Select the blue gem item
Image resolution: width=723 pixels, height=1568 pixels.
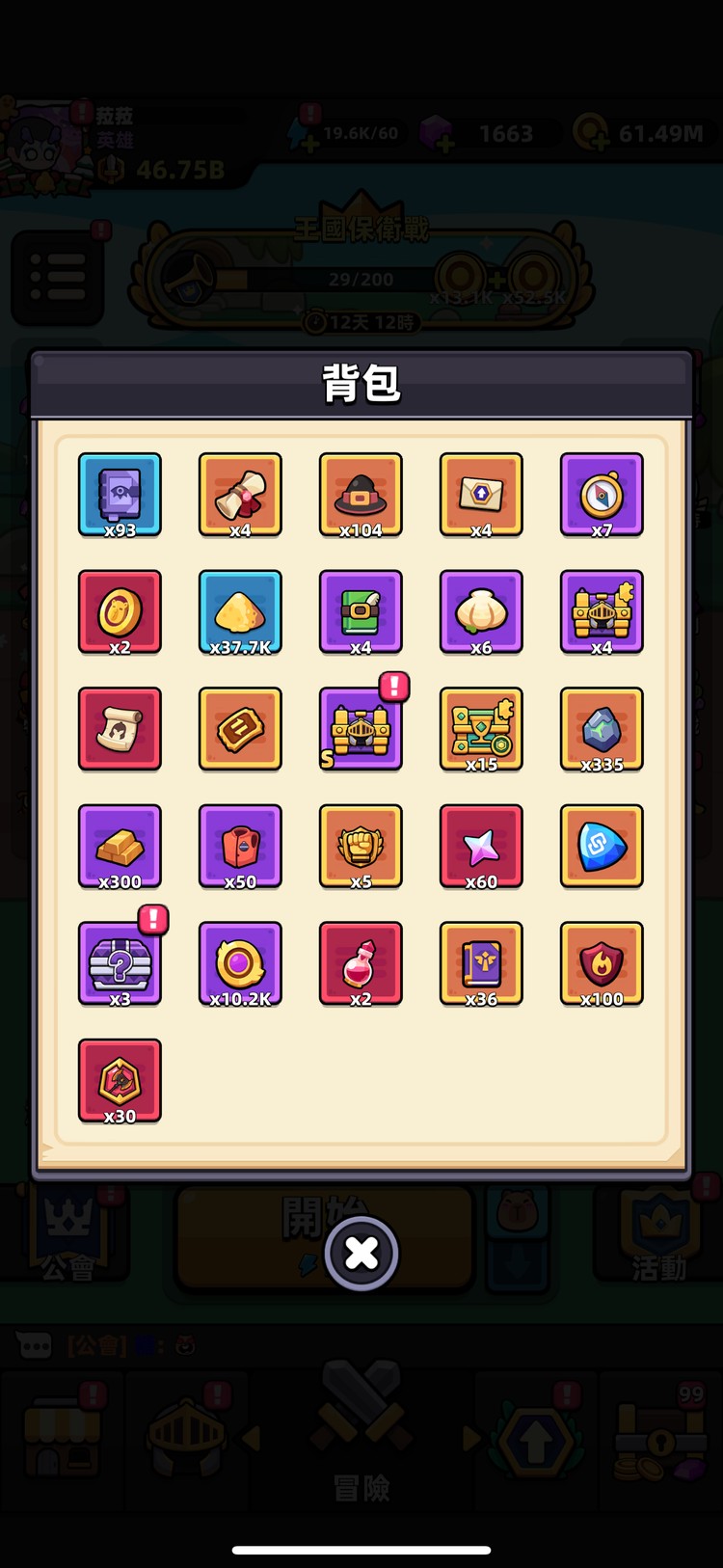pos(602,846)
